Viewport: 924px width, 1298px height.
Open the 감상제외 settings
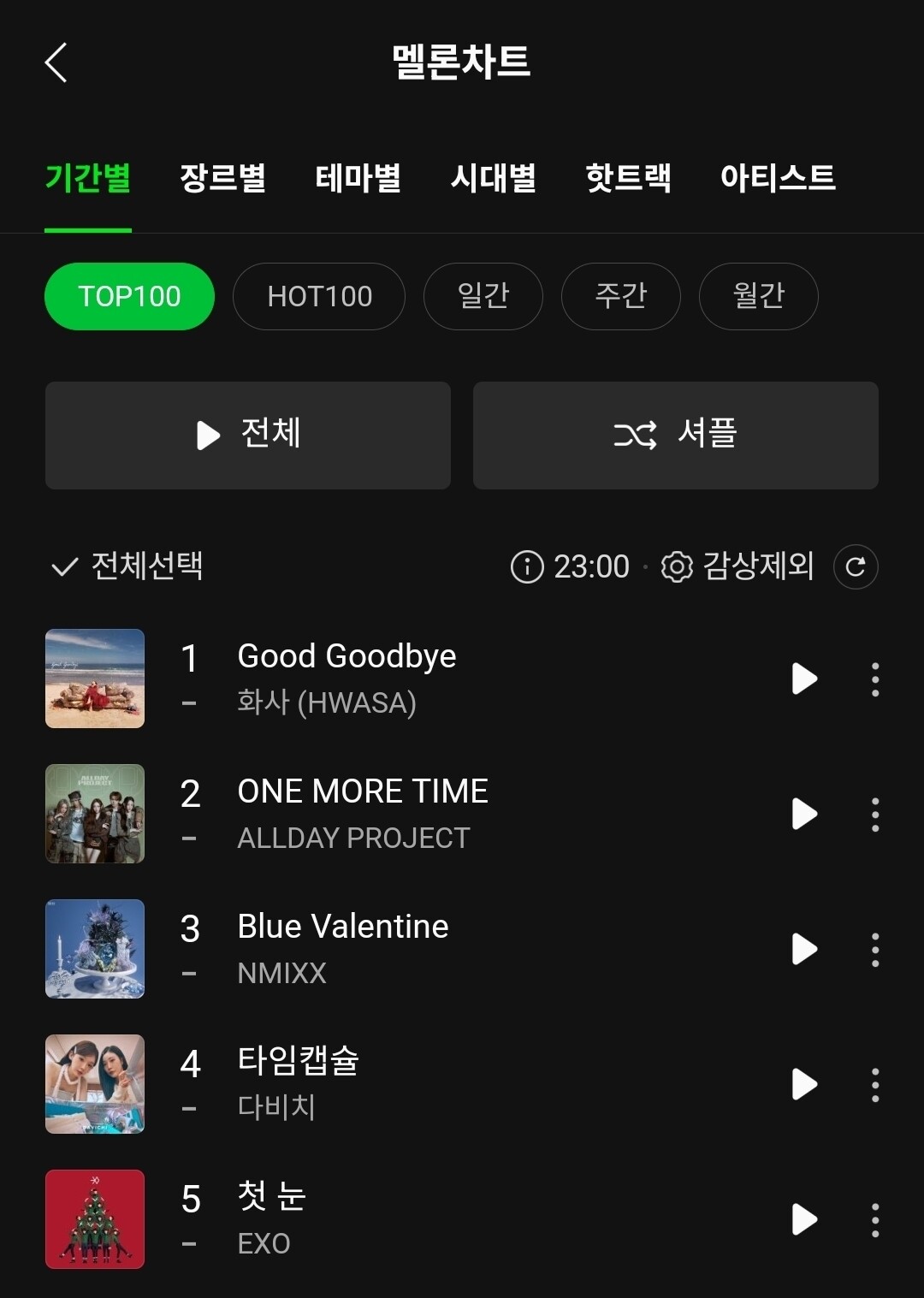[737, 566]
